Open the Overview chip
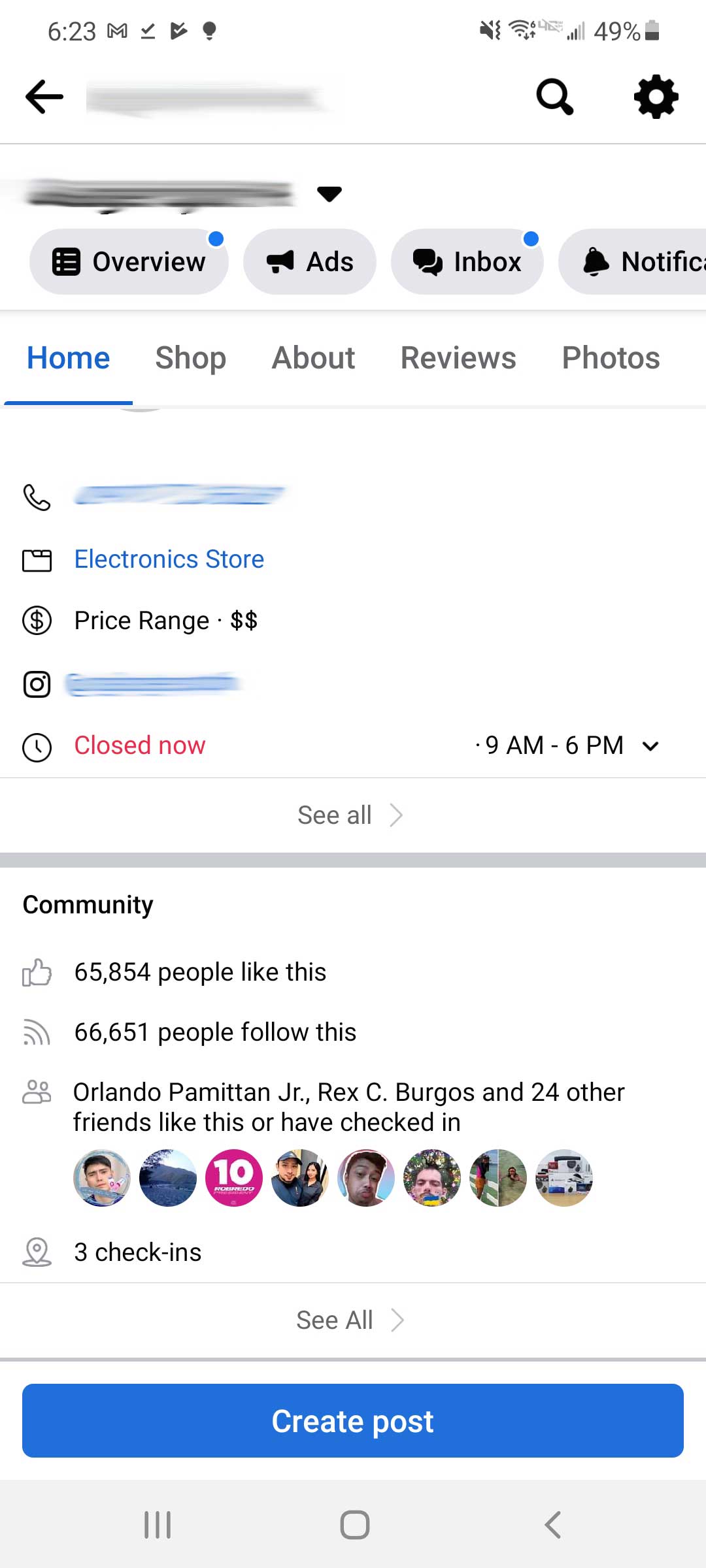 point(129,261)
